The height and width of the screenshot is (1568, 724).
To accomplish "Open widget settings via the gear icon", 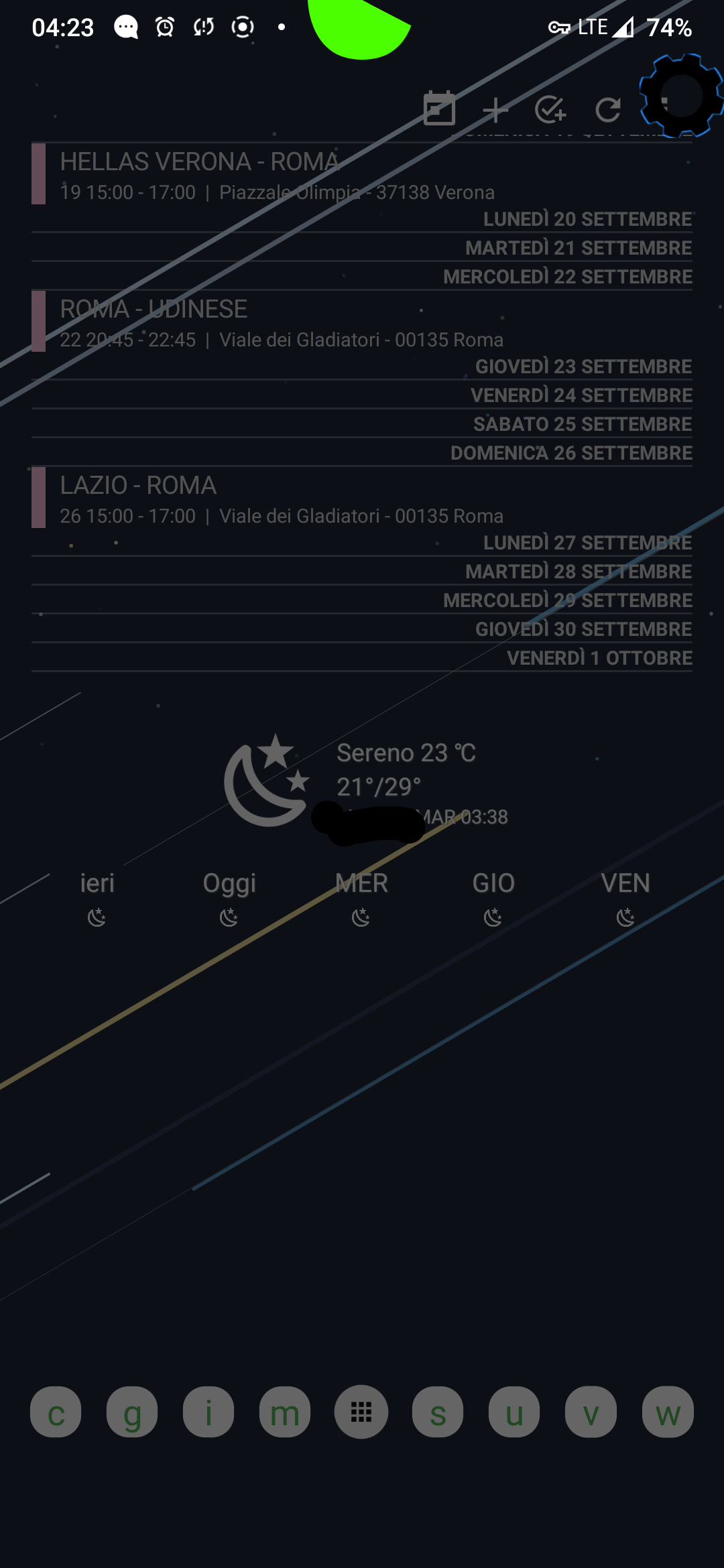I will point(681,97).
